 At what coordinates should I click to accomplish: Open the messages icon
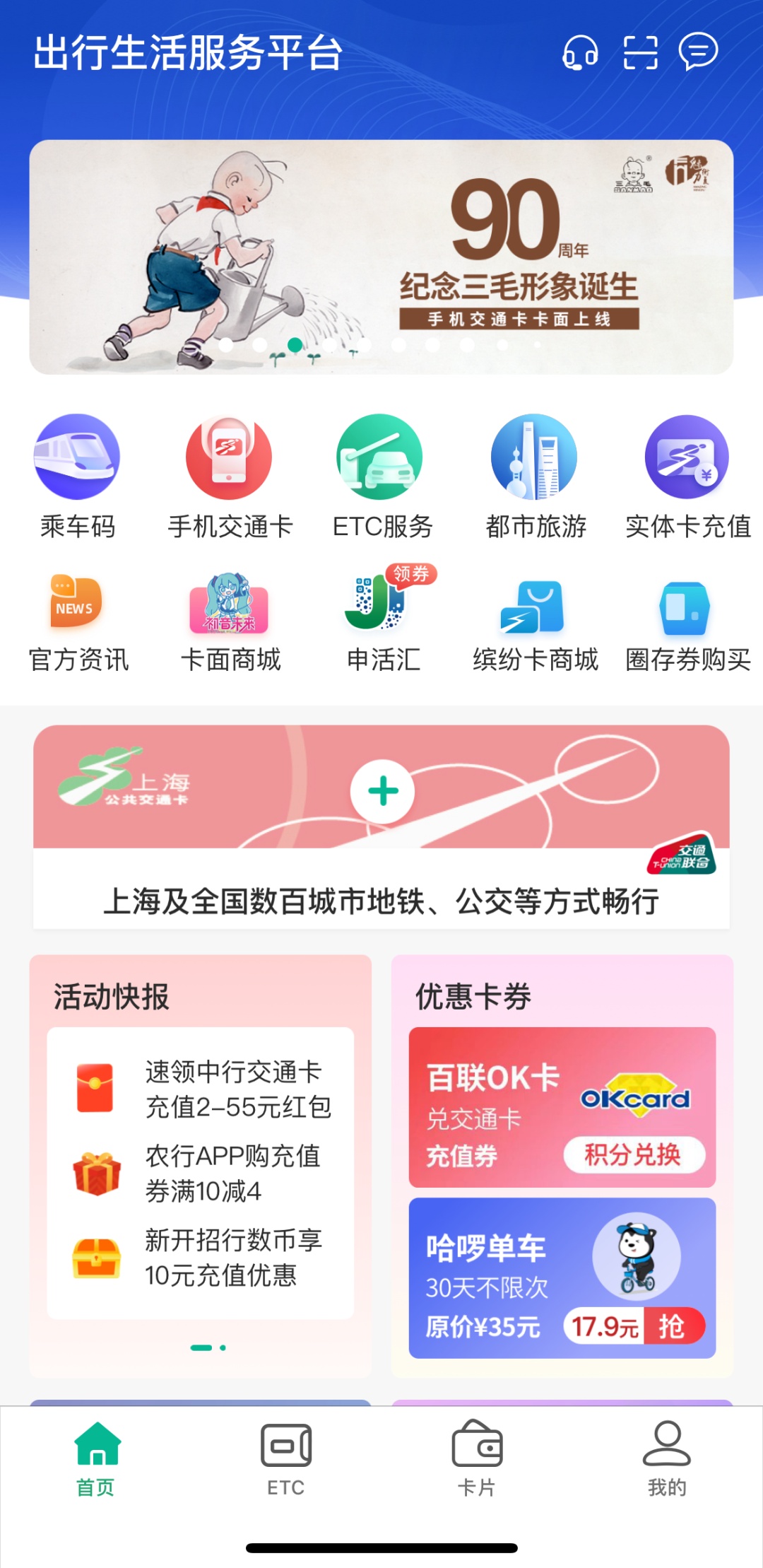click(698, 52)
